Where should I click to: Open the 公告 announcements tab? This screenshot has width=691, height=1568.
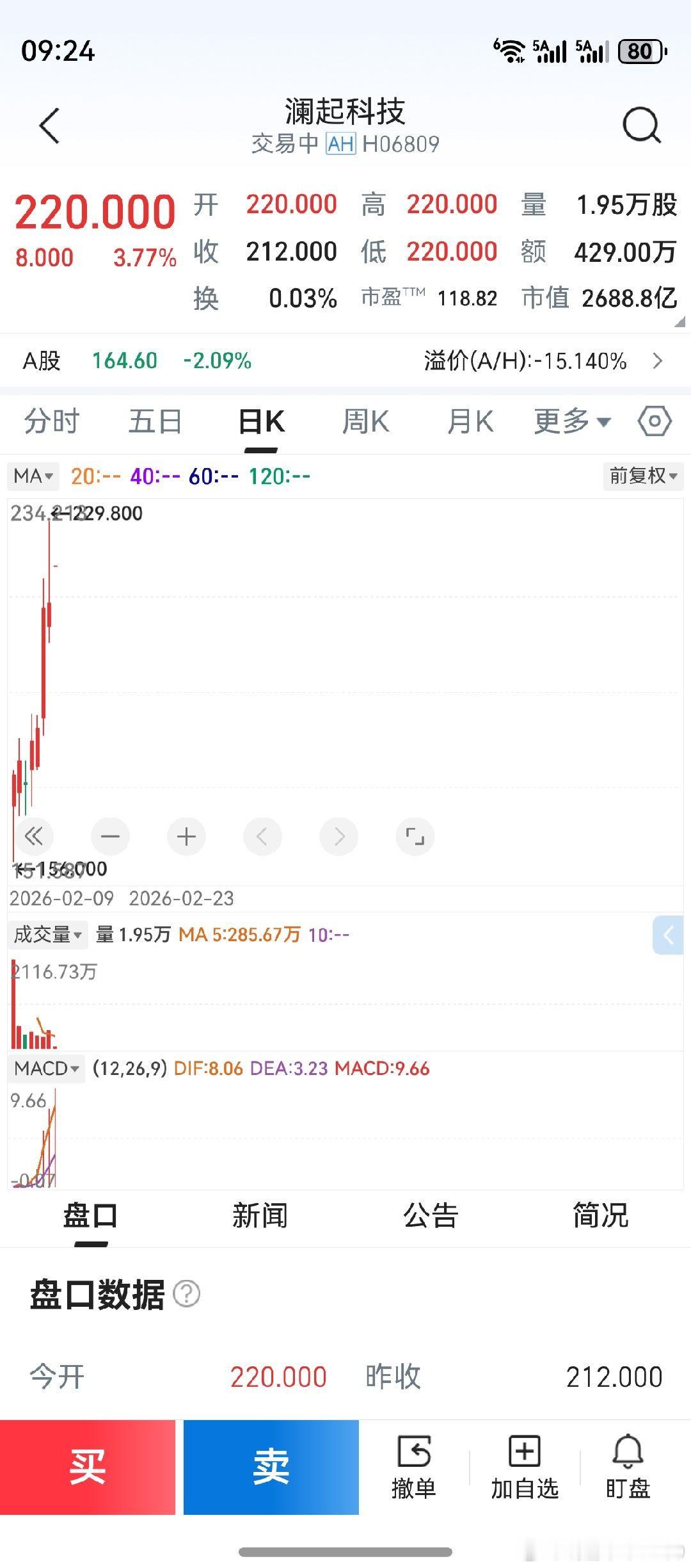[x=431, y=1213]
